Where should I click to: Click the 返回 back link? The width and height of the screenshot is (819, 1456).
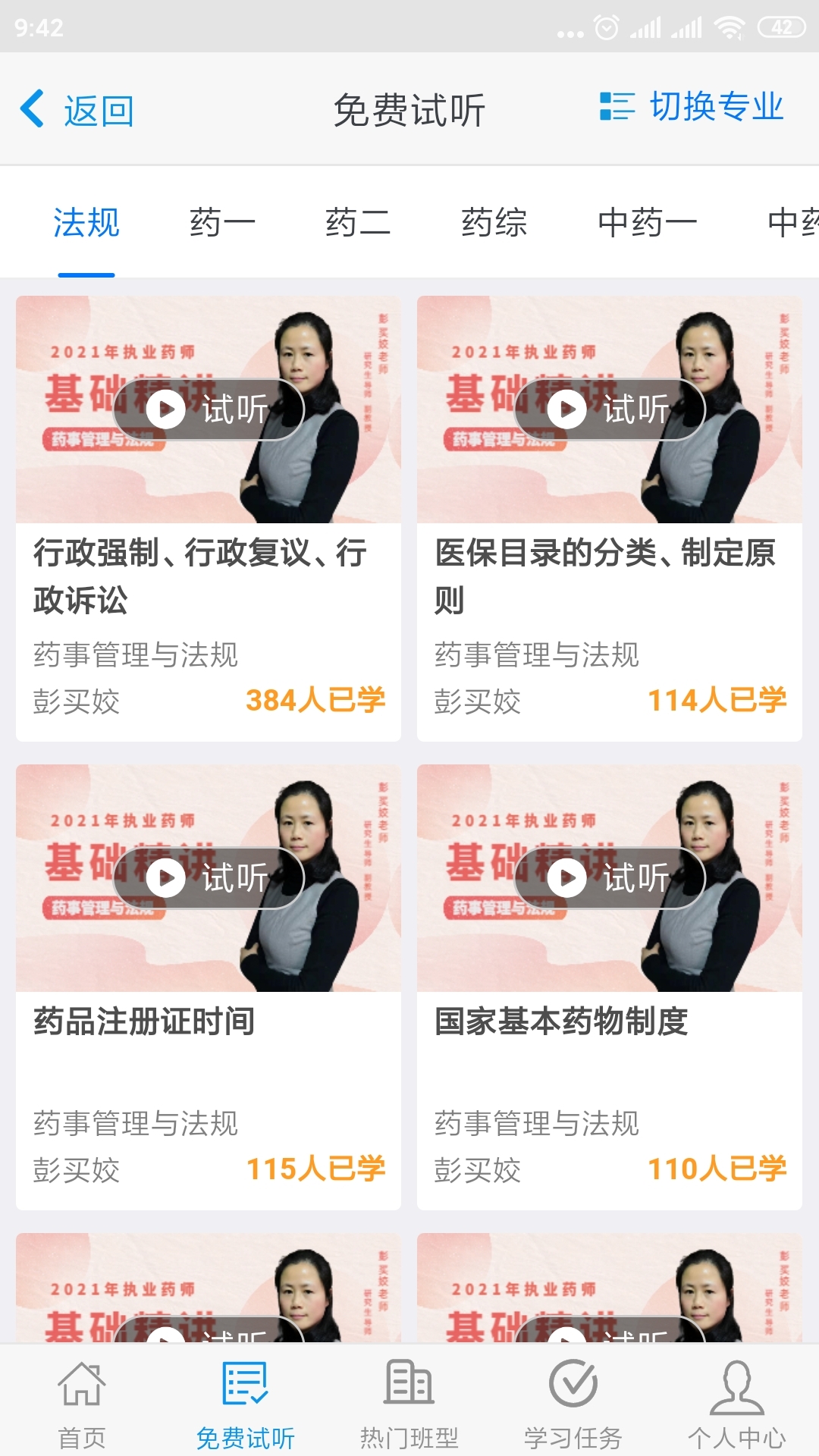tap(96, 109)
